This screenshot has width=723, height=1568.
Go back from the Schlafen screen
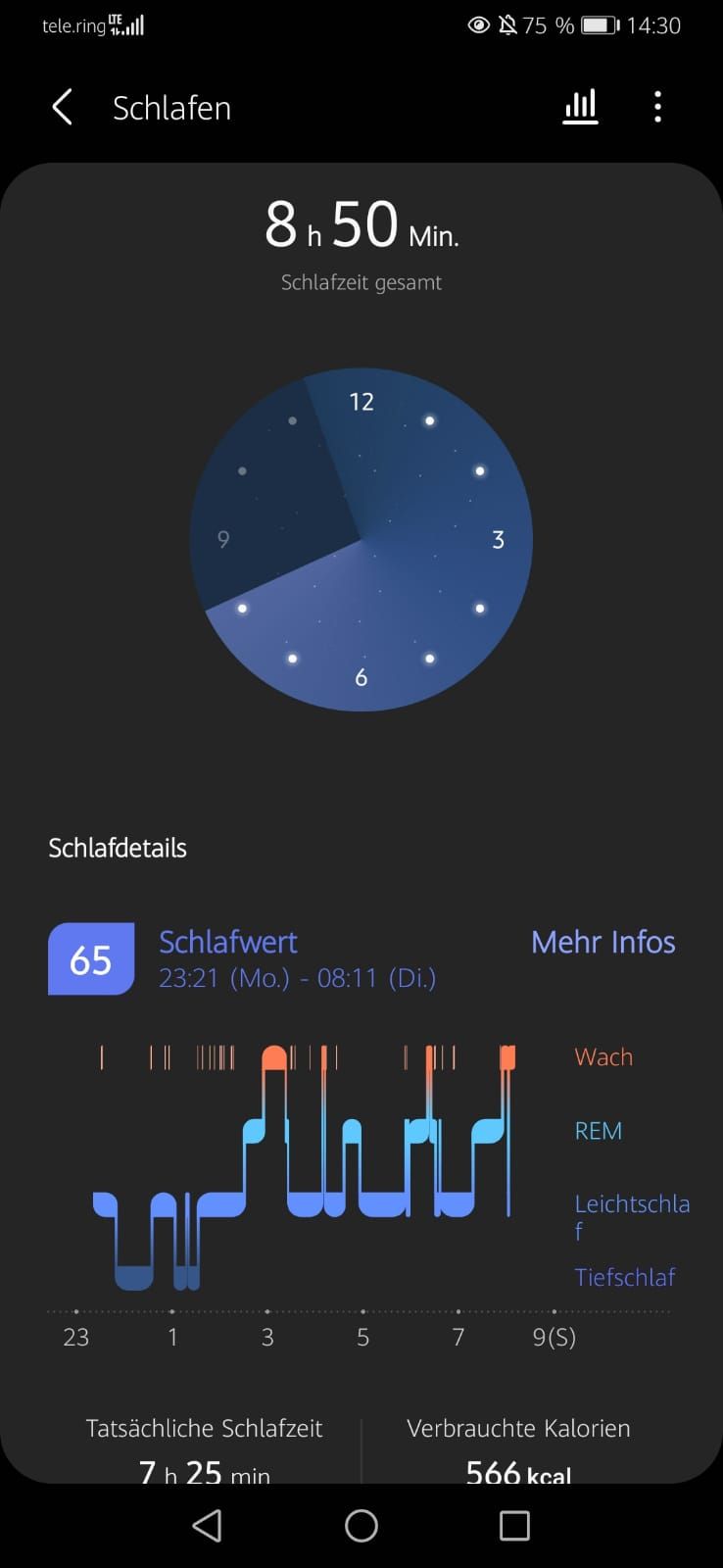tap(63, 107)
